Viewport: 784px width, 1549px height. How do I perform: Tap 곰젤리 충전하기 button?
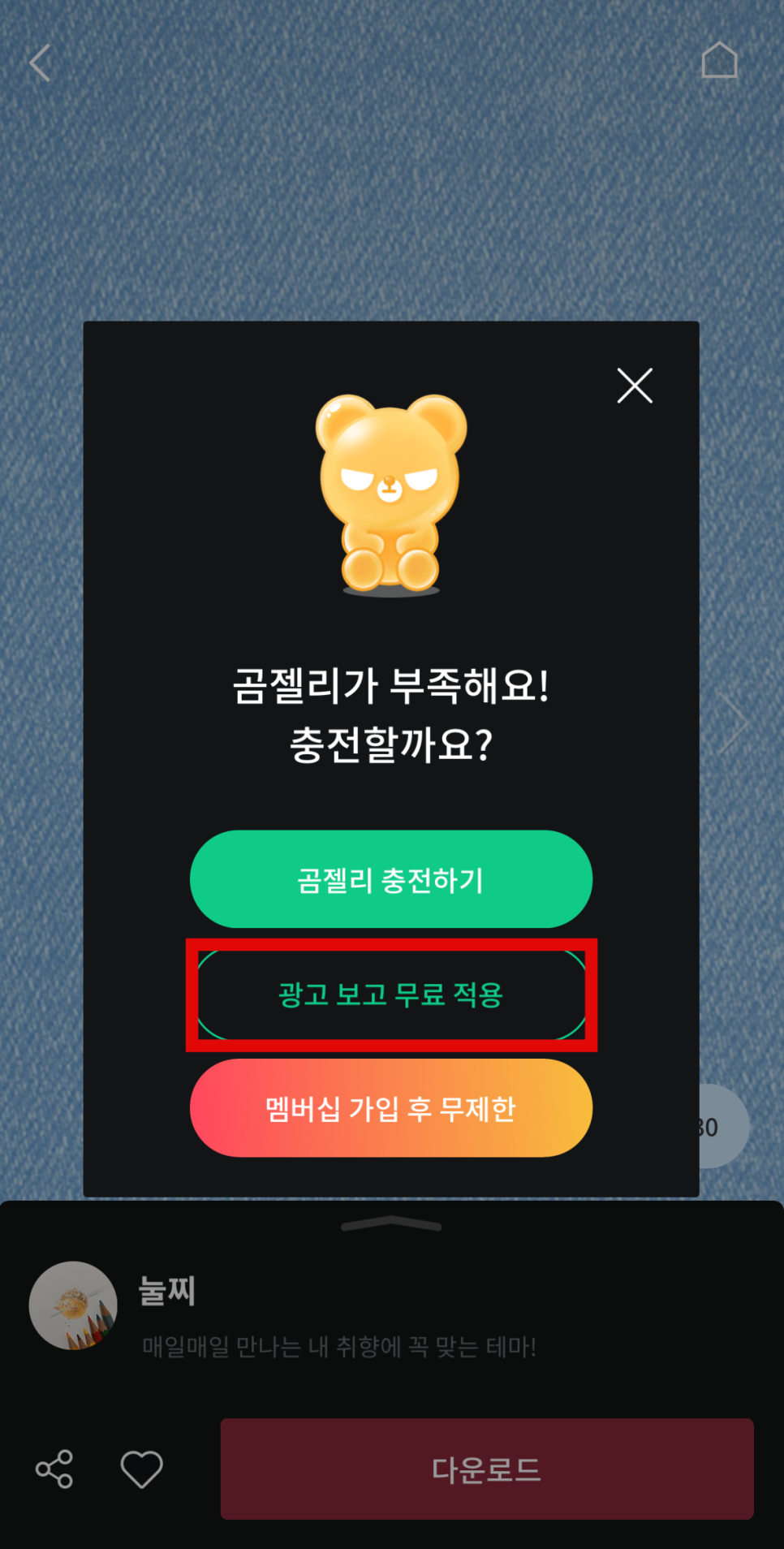(391, 879)
